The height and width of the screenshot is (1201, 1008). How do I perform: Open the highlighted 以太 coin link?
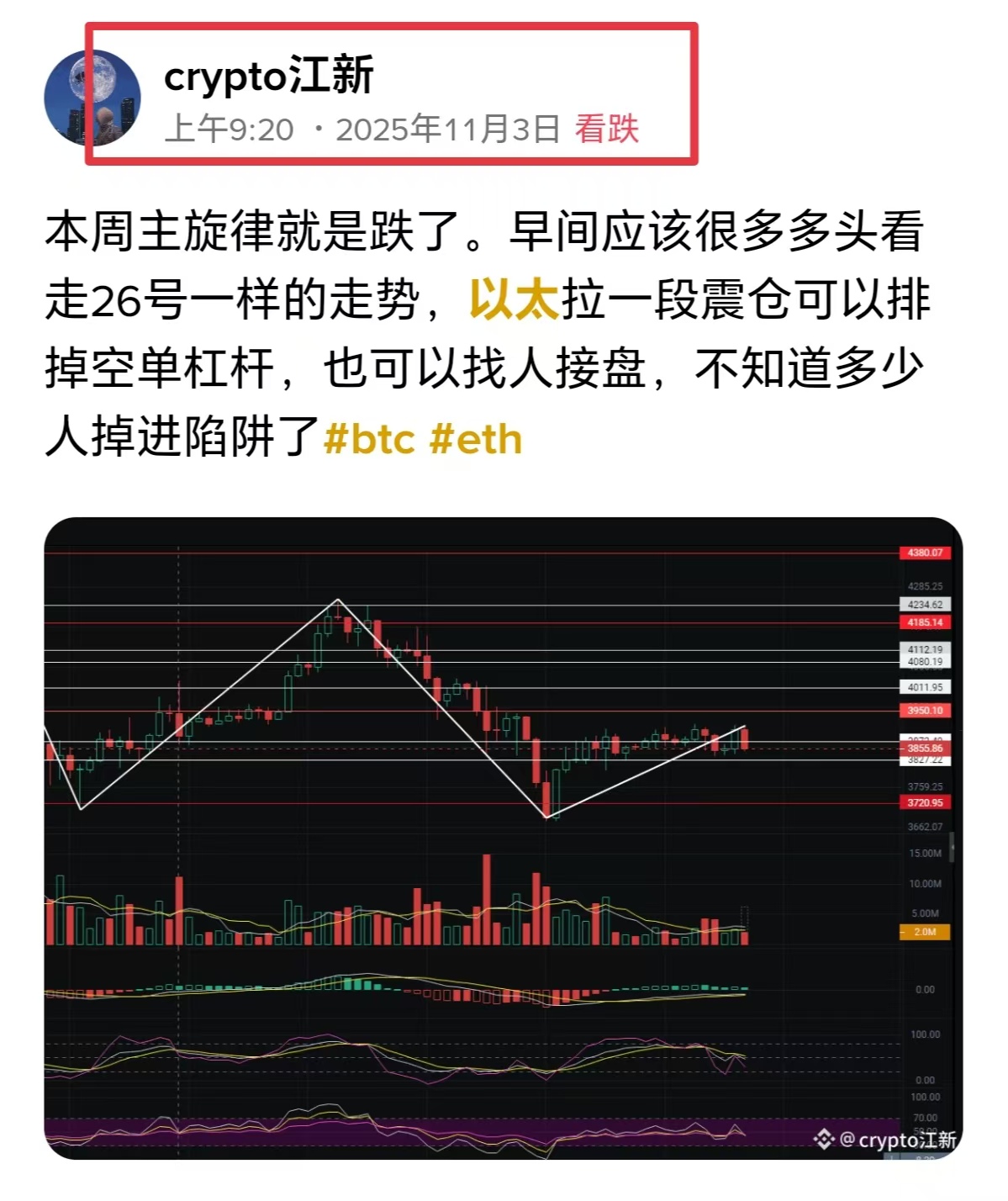point(513,300)
